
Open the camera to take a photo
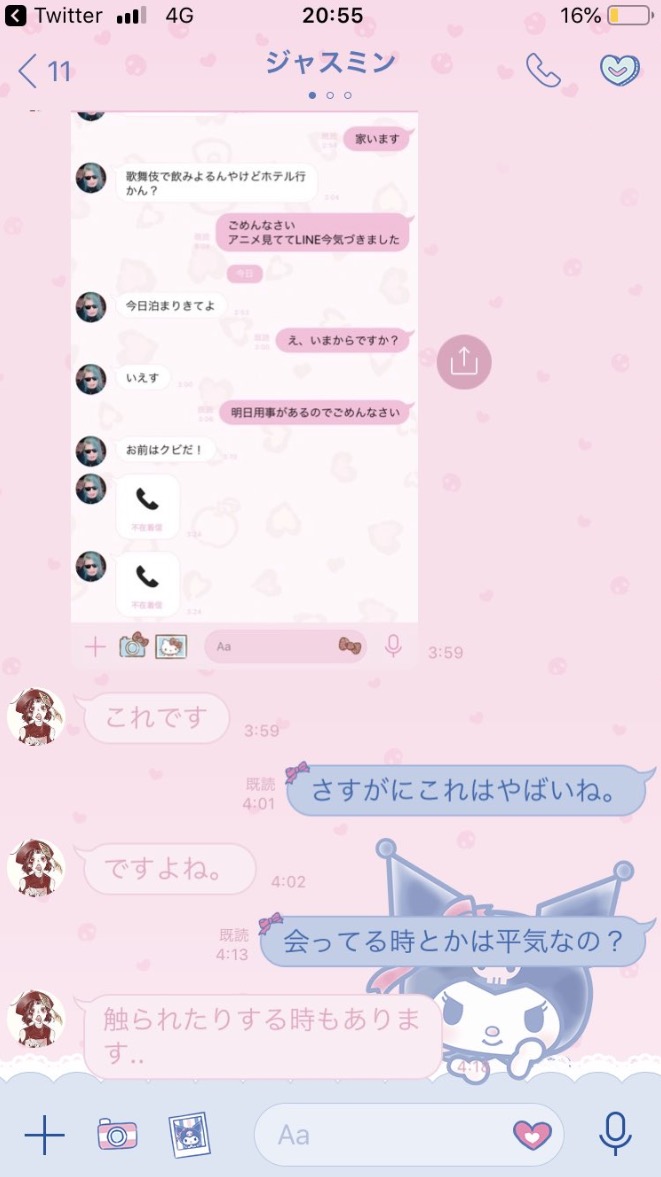(117, 1135)
